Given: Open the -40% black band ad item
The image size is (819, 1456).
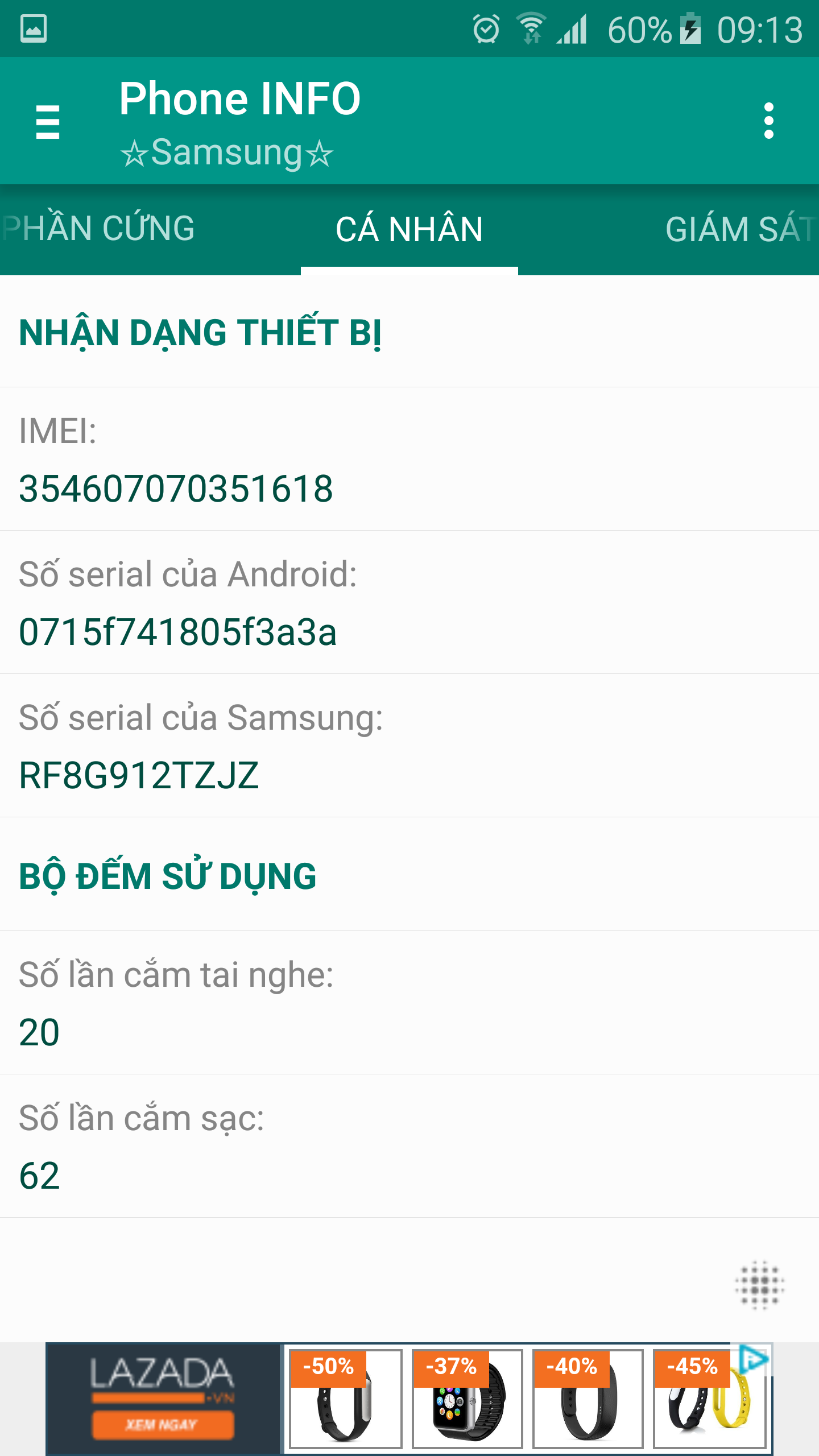Looking at the screenshot, I should 588,1400.
